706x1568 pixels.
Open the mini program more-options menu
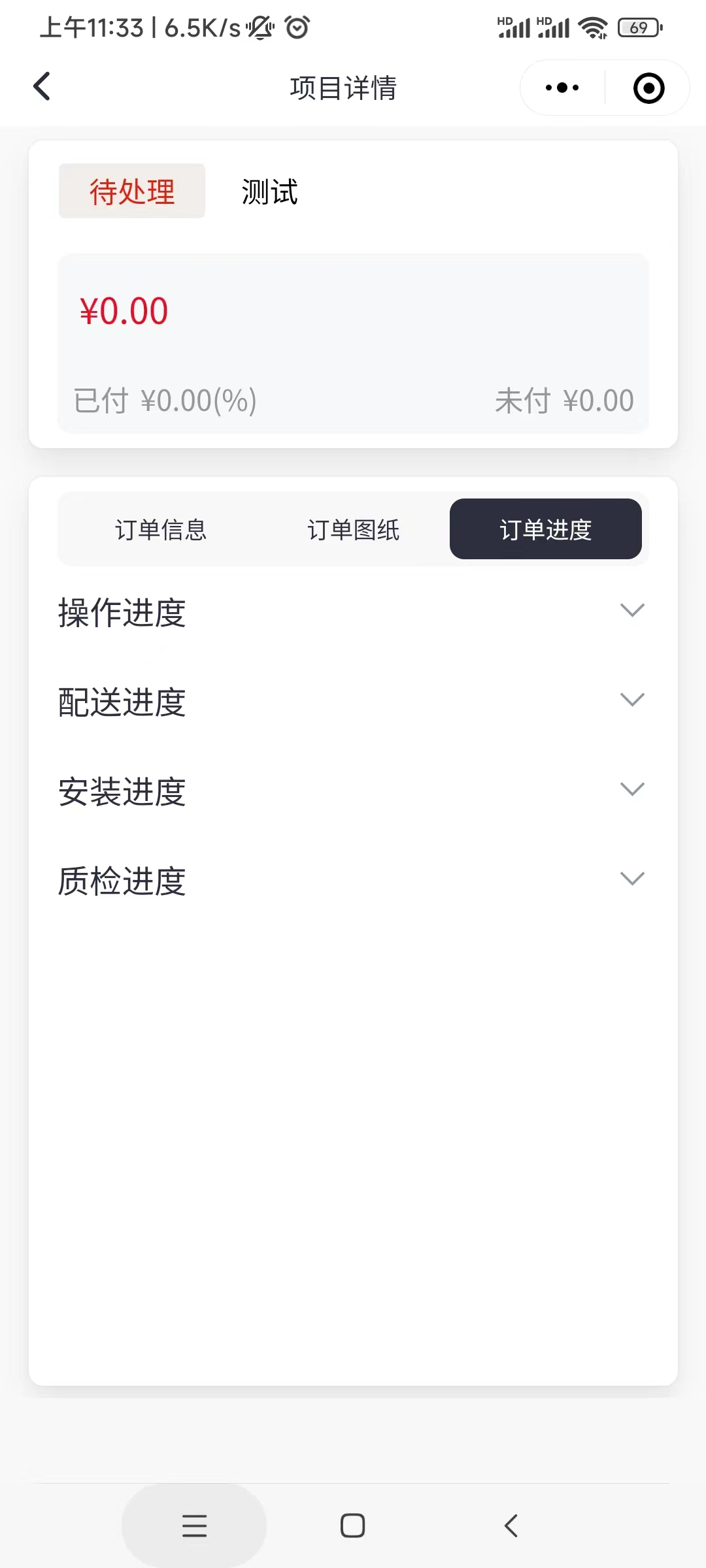pos(562,88)
